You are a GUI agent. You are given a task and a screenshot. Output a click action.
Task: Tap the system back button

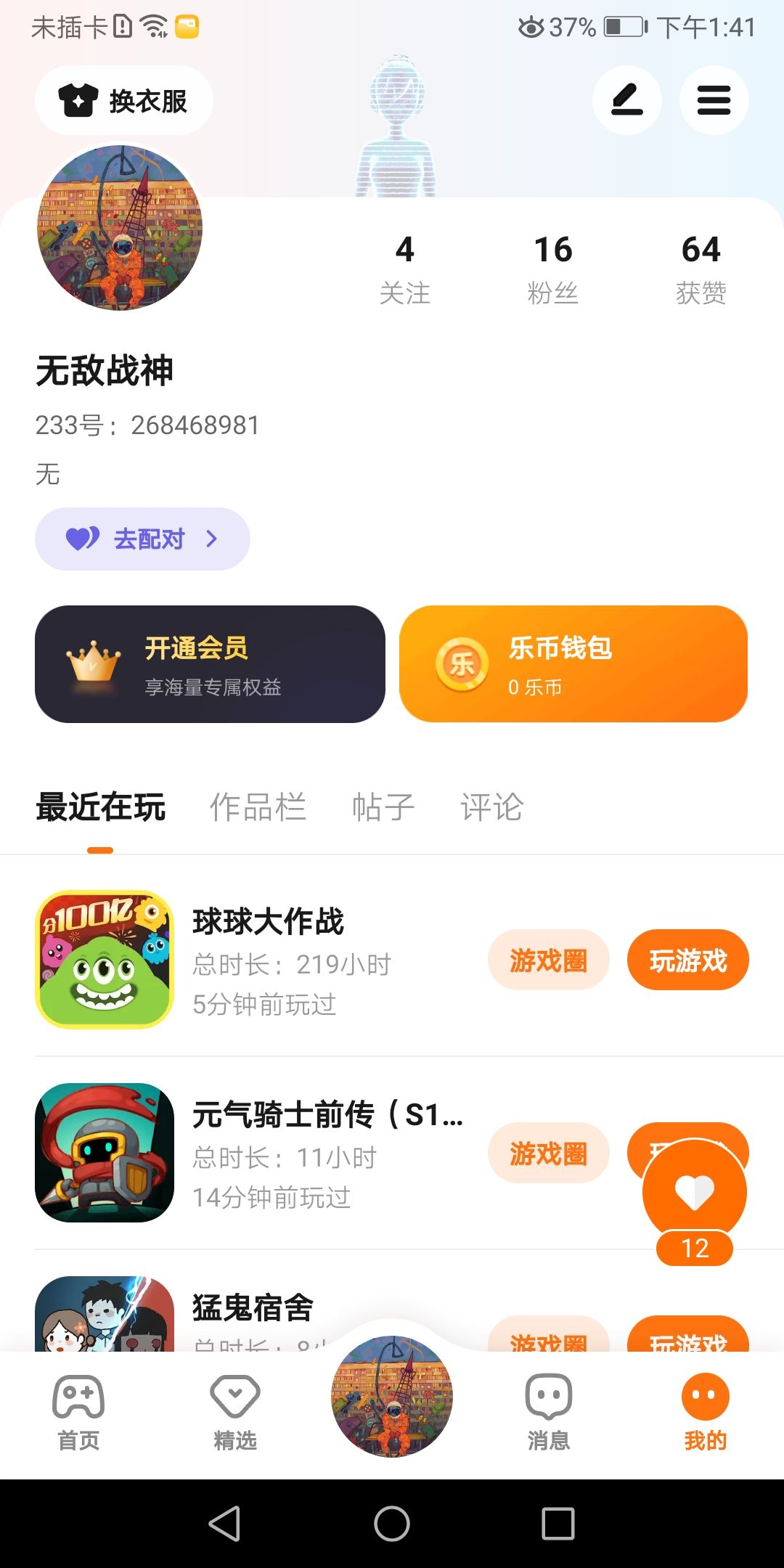(225, 1523)
